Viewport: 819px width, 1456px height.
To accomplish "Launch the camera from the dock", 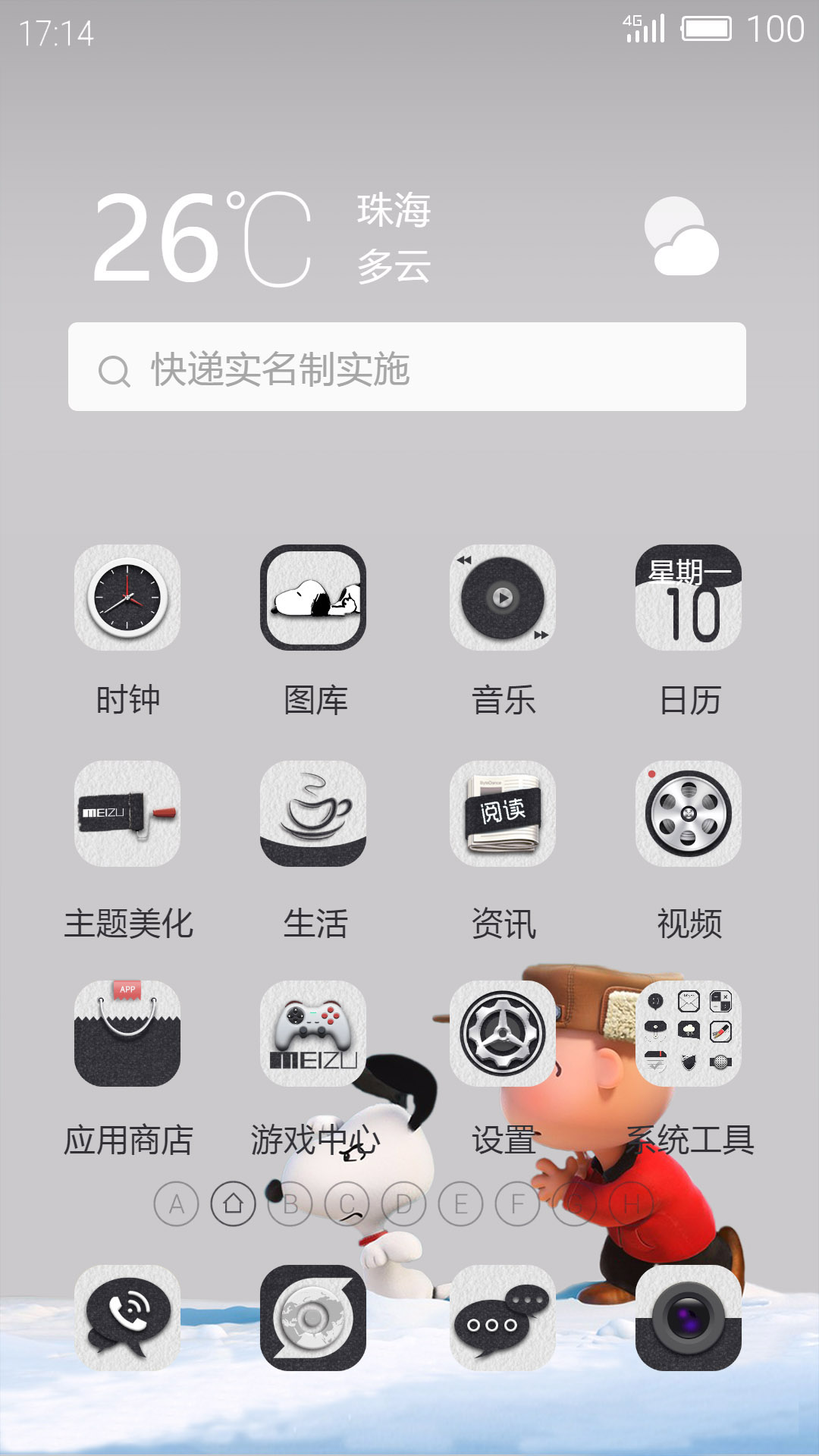I will tap(689, 1318).
